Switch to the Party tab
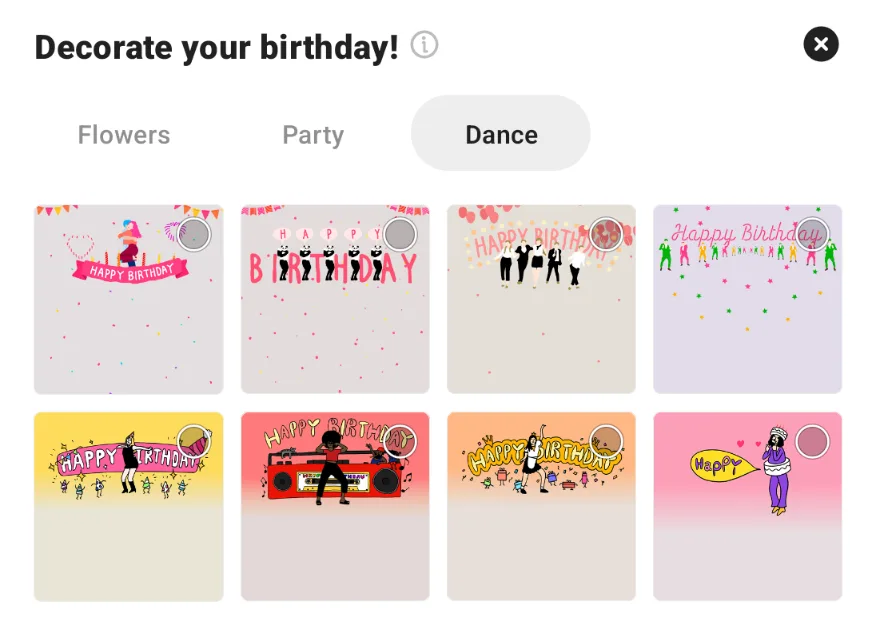Image resolution: width=876 pixels, height=622 pixels. (313, 135)
